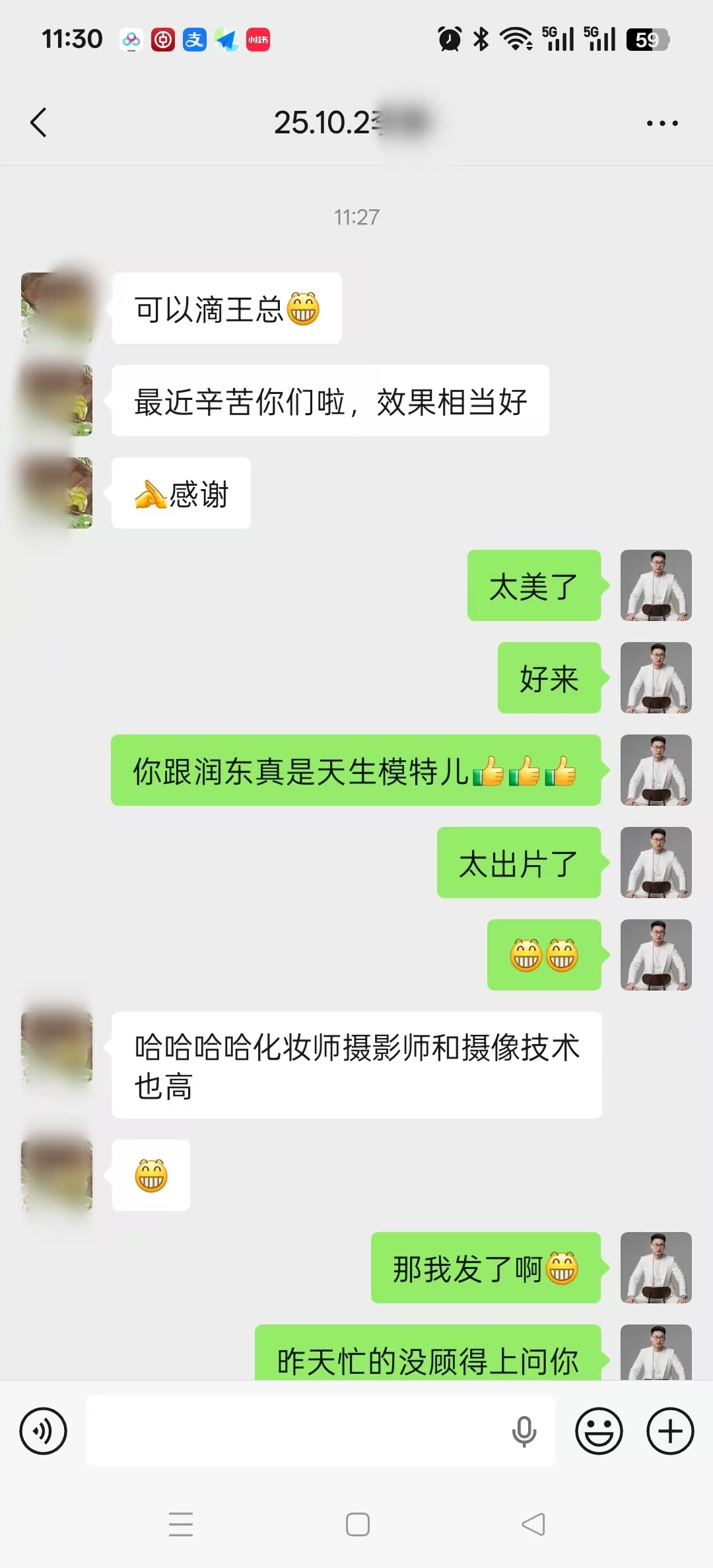Open contact avatar beside 哈哈哈哈化妆师 message
Screen dimensions: 713x1568
click(x=57, y=1047)
